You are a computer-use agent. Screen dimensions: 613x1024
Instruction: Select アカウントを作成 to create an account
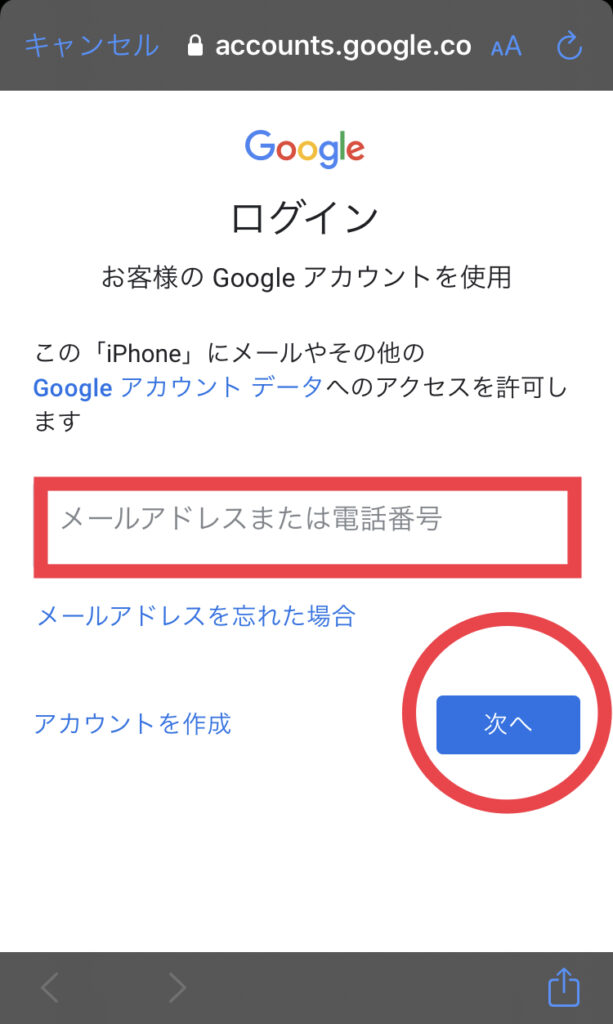click(x=133, y=724)
